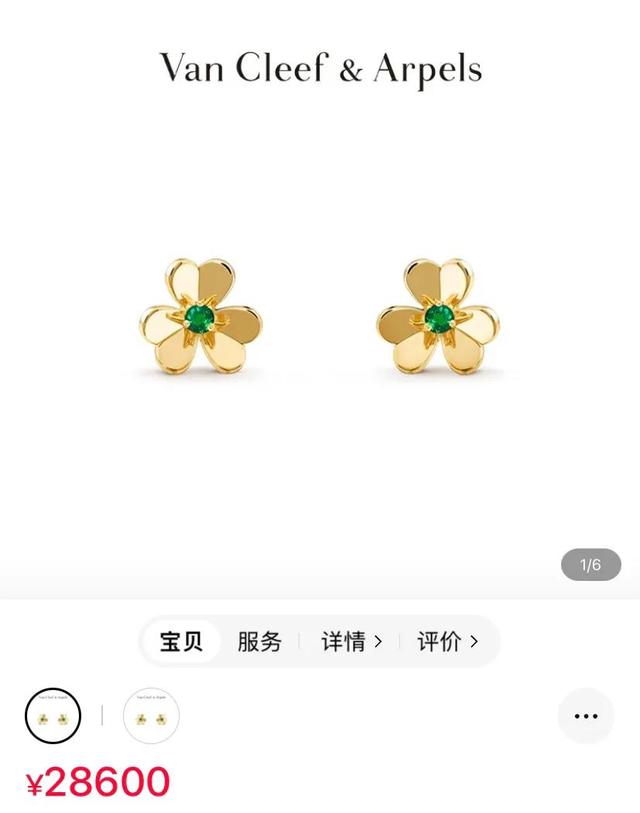Image resolution: width=640 pixels, height=813 pixels.
Task: Open the main earrings product image
Action: coord(320,318)
